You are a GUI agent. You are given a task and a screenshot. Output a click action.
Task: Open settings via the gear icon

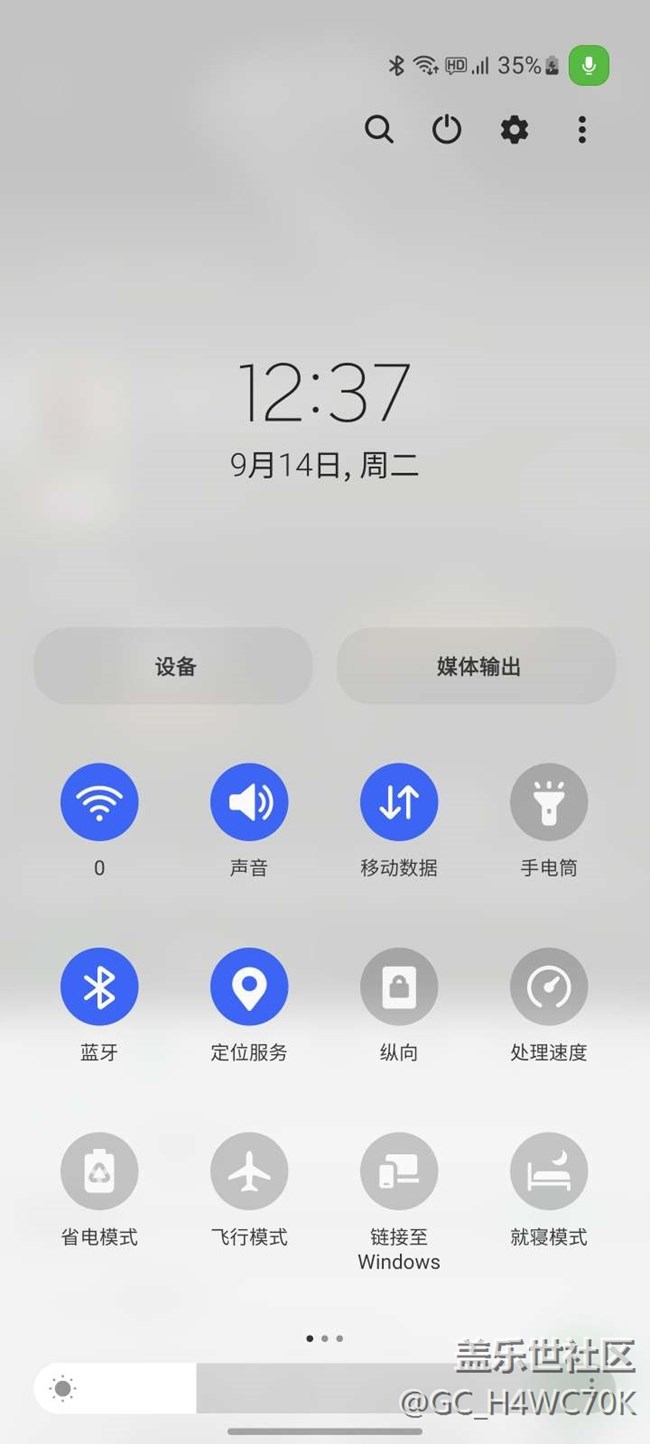click(x=514, y=129)
